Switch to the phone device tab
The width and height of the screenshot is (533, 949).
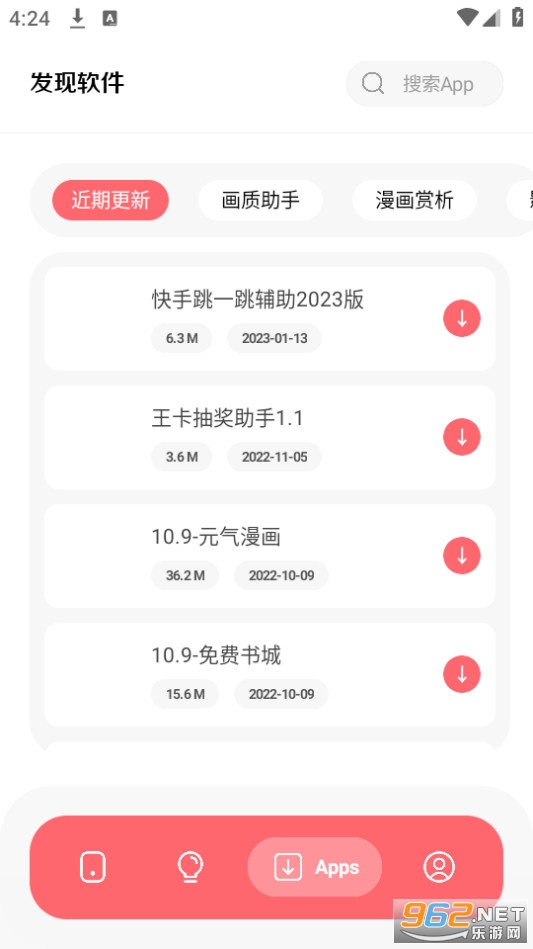pyautogui.click(x=93, y=867)
